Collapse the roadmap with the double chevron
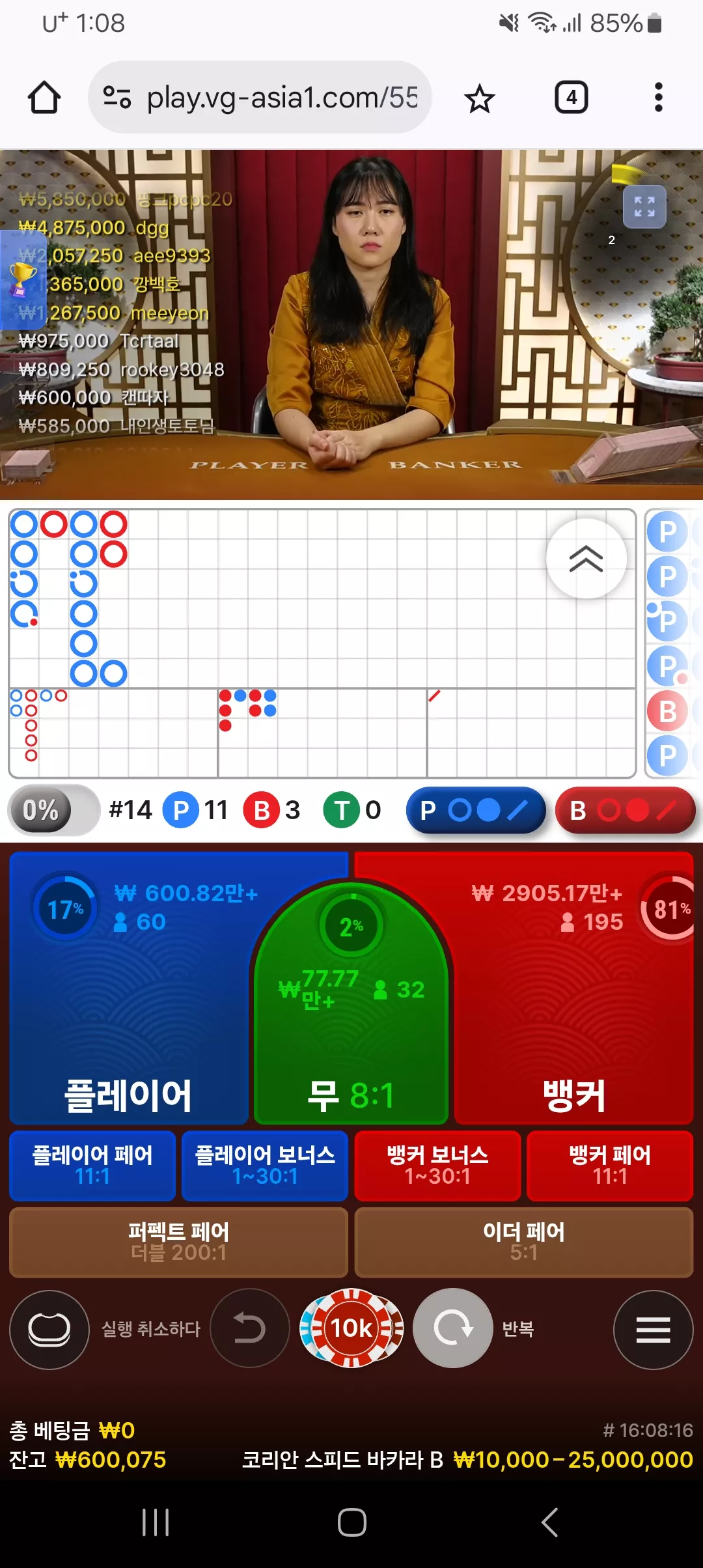This screenshot has height=1568, width=703. click(586, 559)
